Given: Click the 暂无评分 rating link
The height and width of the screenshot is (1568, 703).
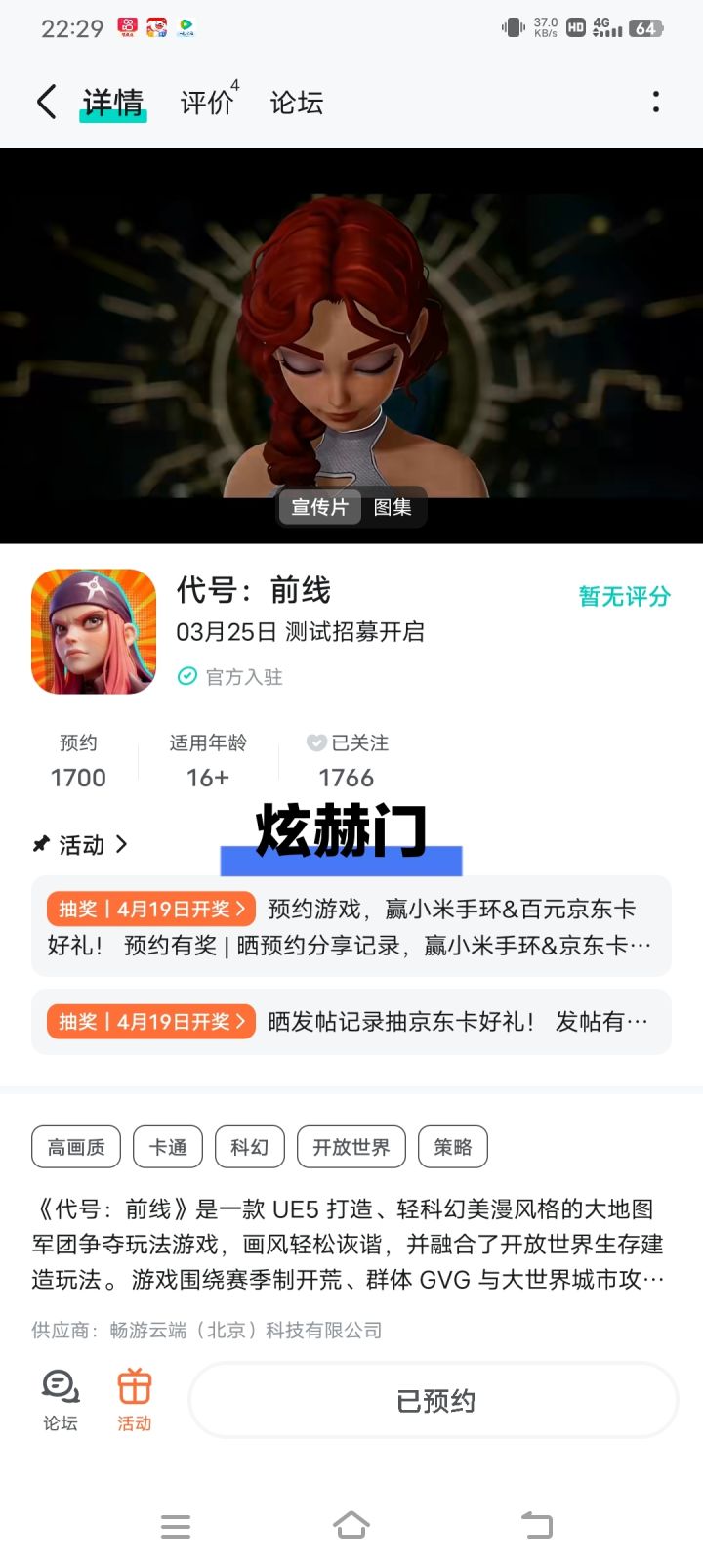Looking at the screenshot, I should click(x=622, y=595).
